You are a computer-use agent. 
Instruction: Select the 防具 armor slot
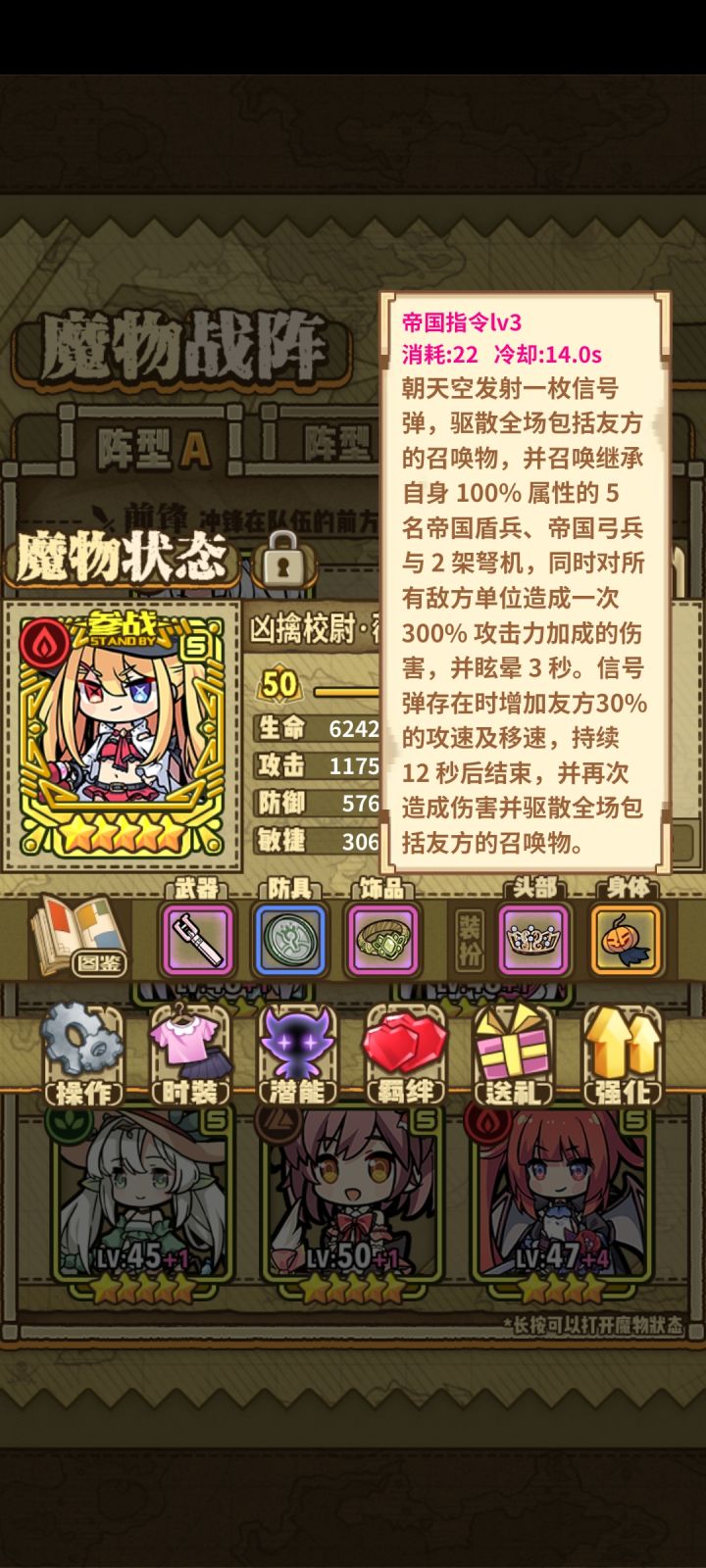[288, 938]
